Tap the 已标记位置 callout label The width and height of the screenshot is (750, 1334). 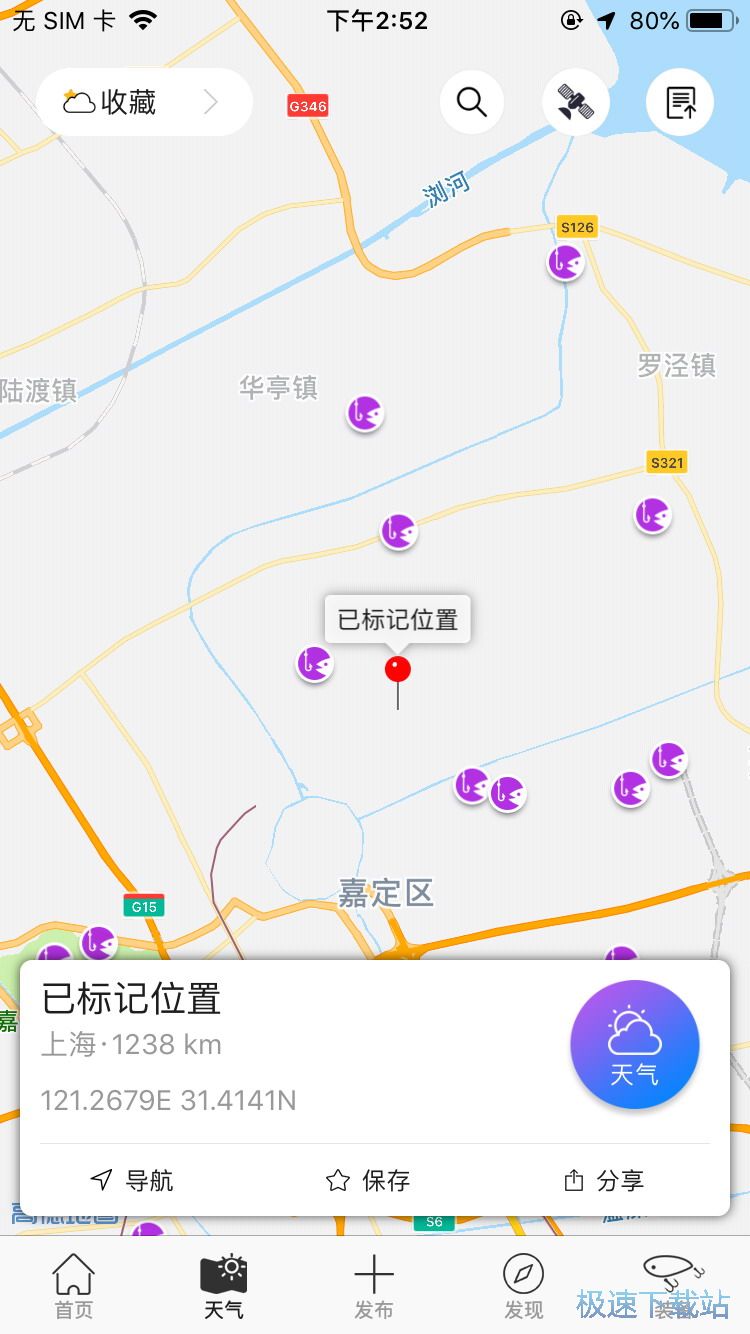tap(396, 618)
